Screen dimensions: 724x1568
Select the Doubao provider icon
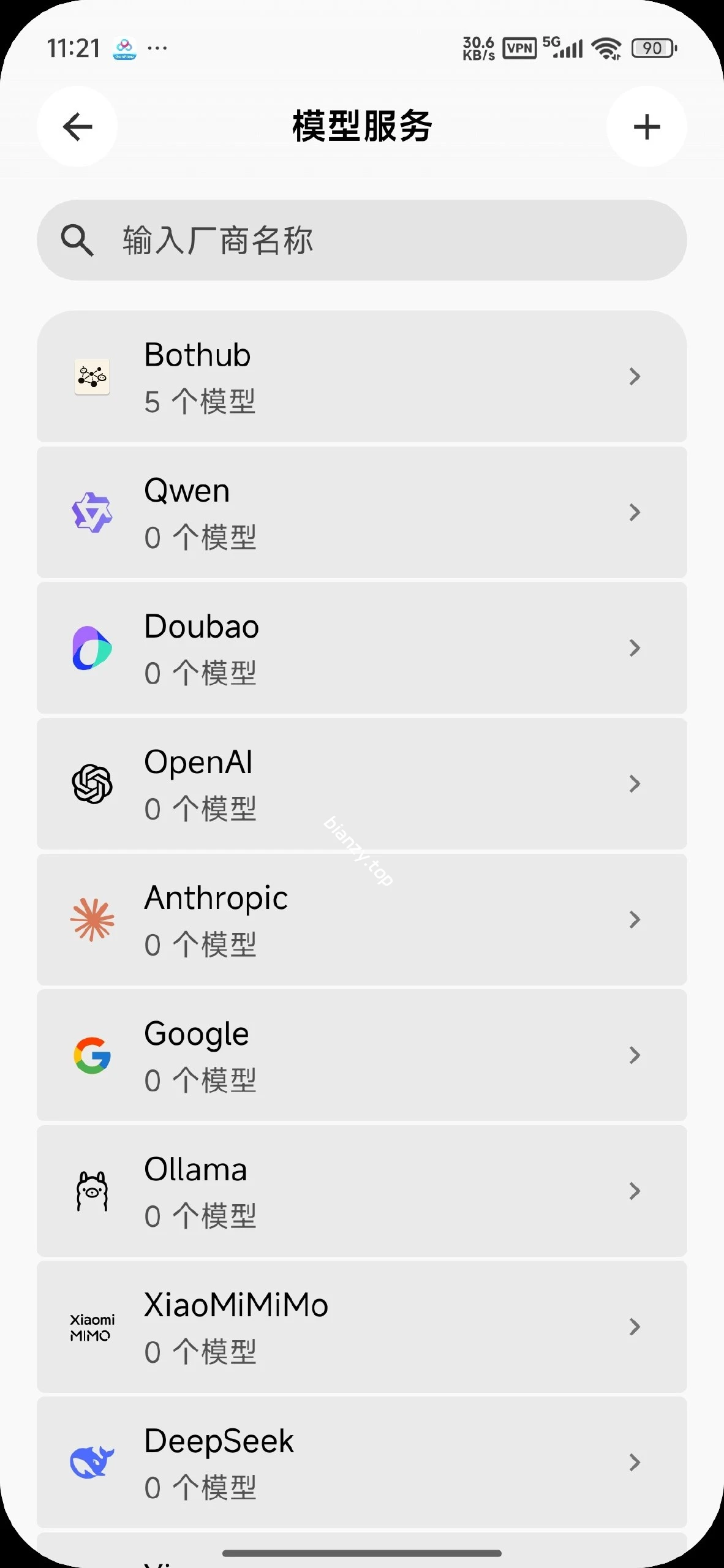(91, 649)
